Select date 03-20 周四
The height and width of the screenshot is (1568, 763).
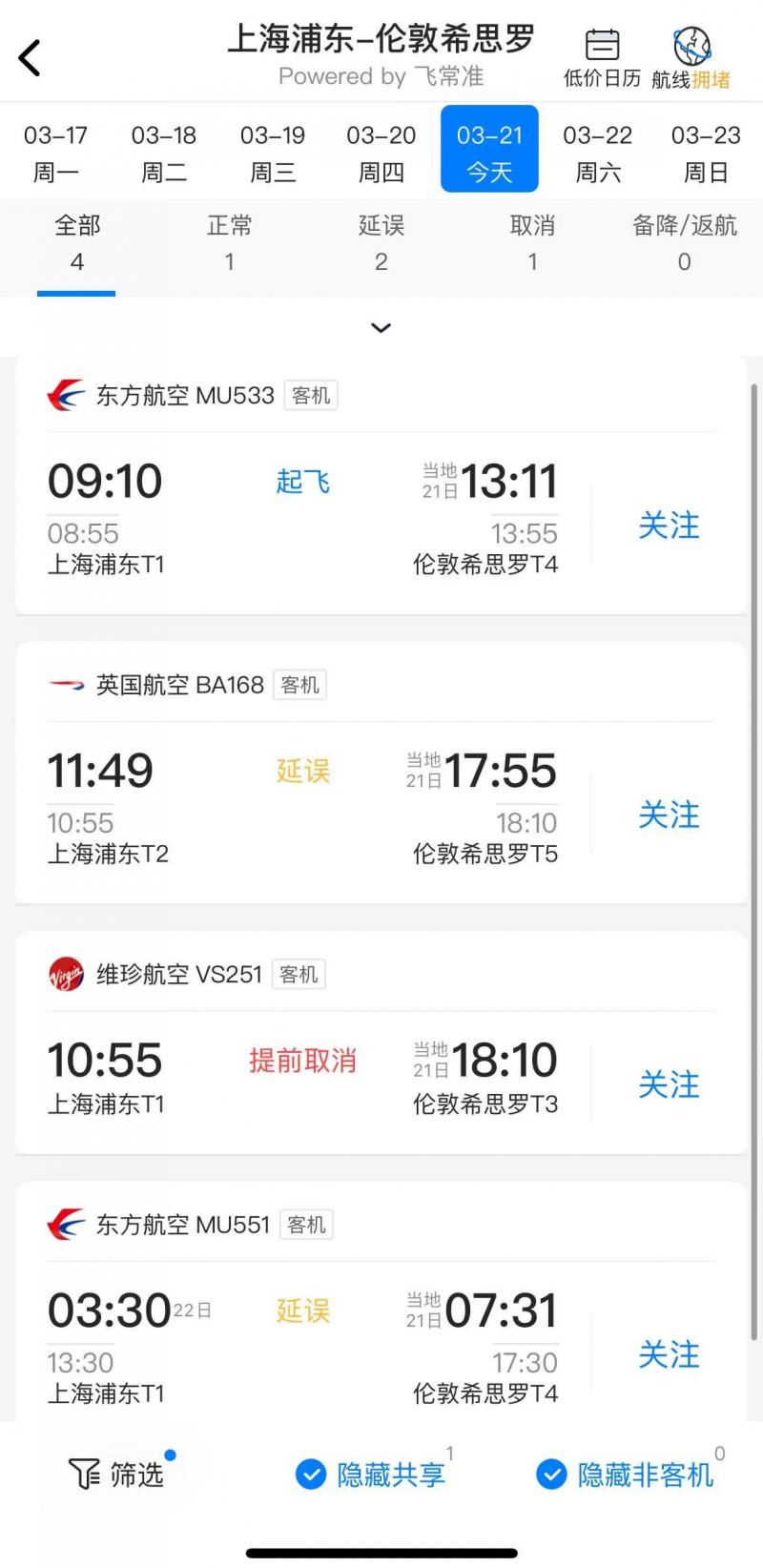[381, 153]
